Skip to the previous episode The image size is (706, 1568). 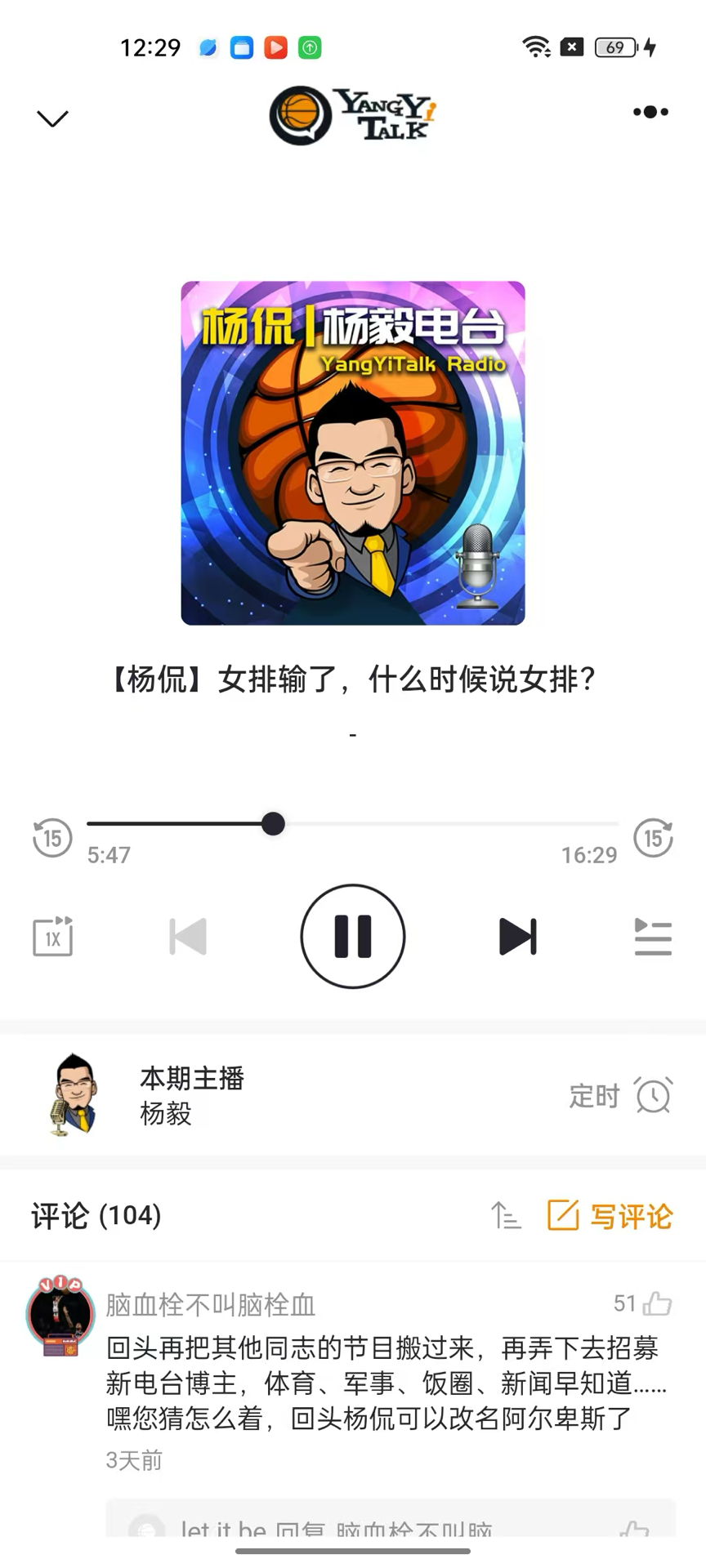(x=188, y=937)
